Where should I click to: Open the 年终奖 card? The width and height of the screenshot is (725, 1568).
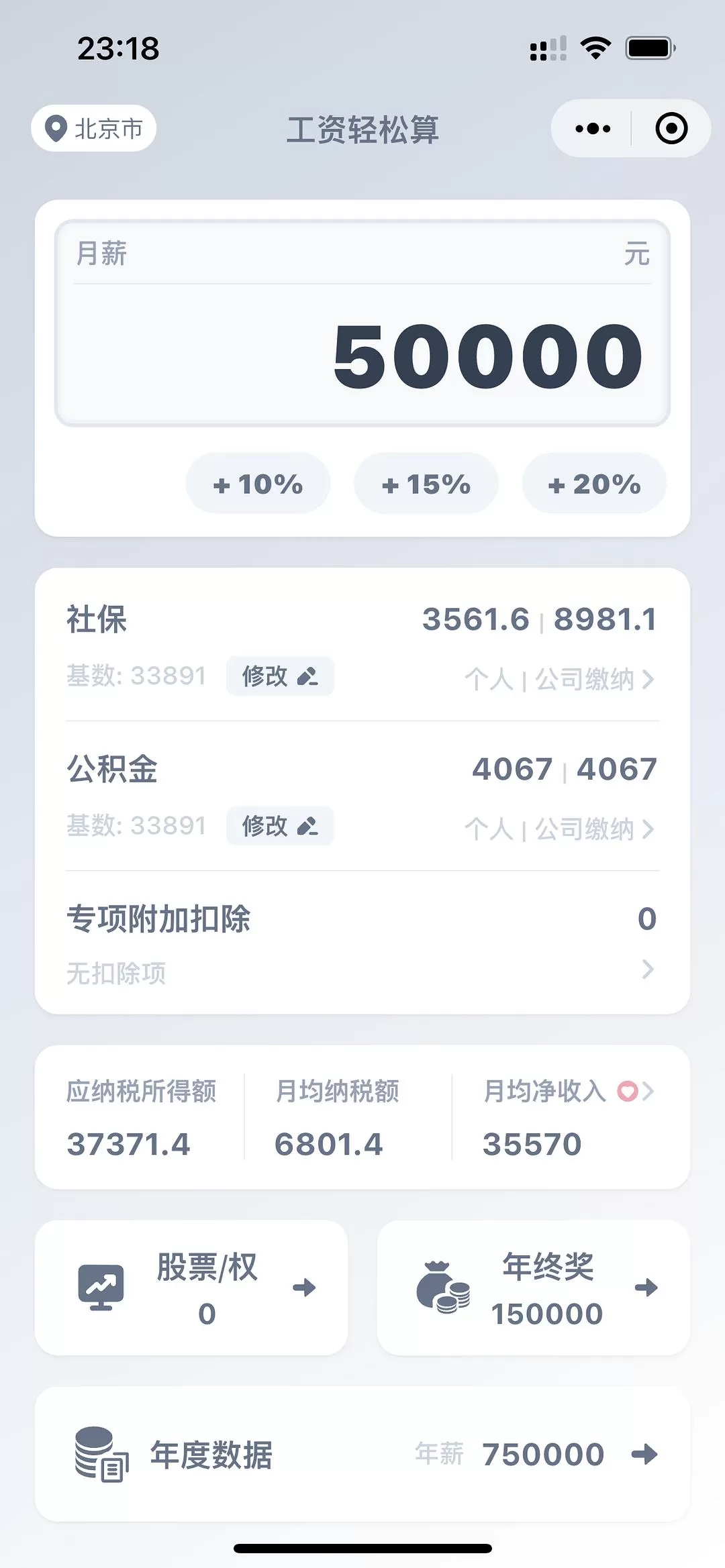coord(533,1288)
